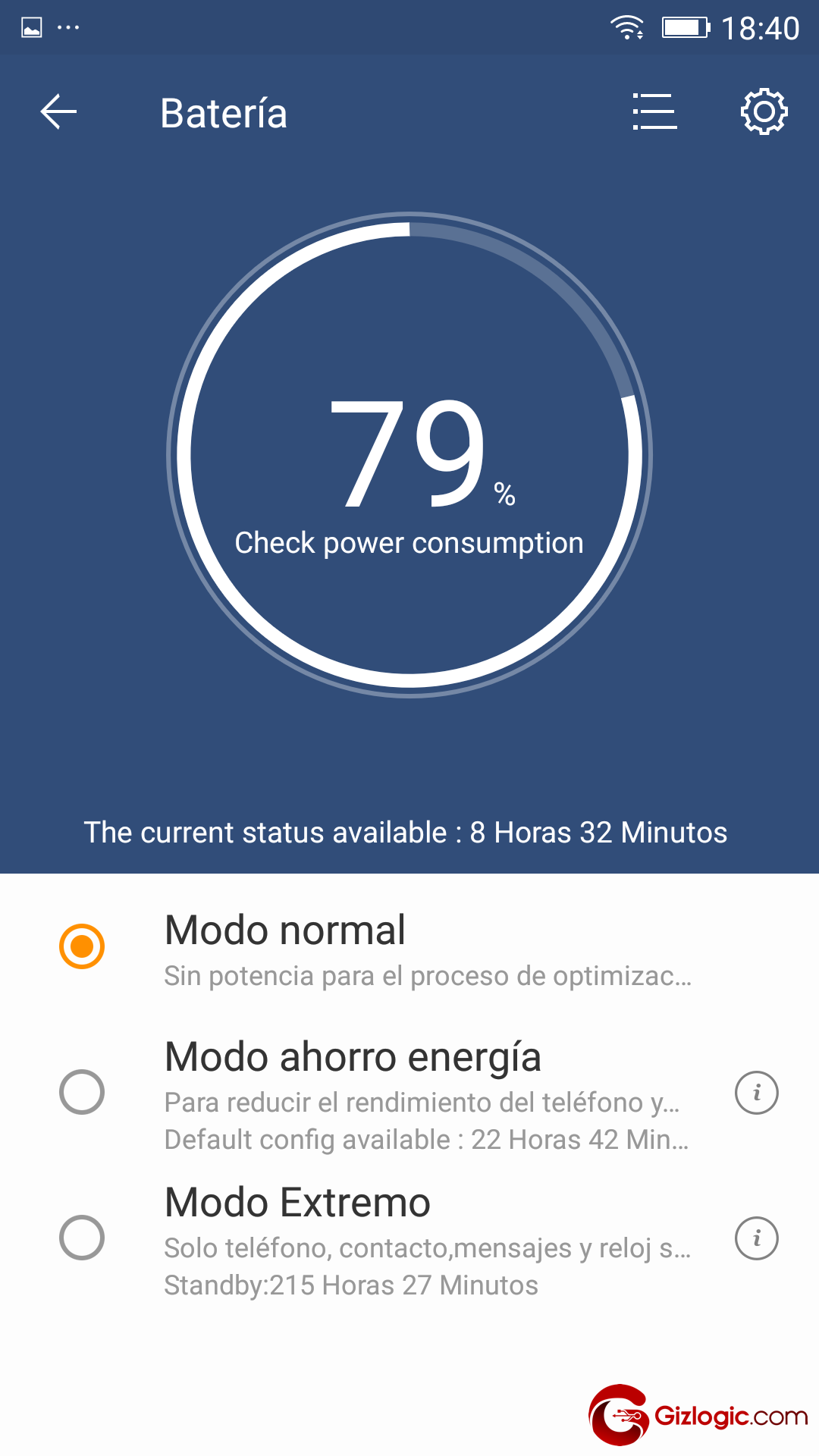Select Modo Extremo
Screen dimensions: 819x1456
(x=82, y=1238)
